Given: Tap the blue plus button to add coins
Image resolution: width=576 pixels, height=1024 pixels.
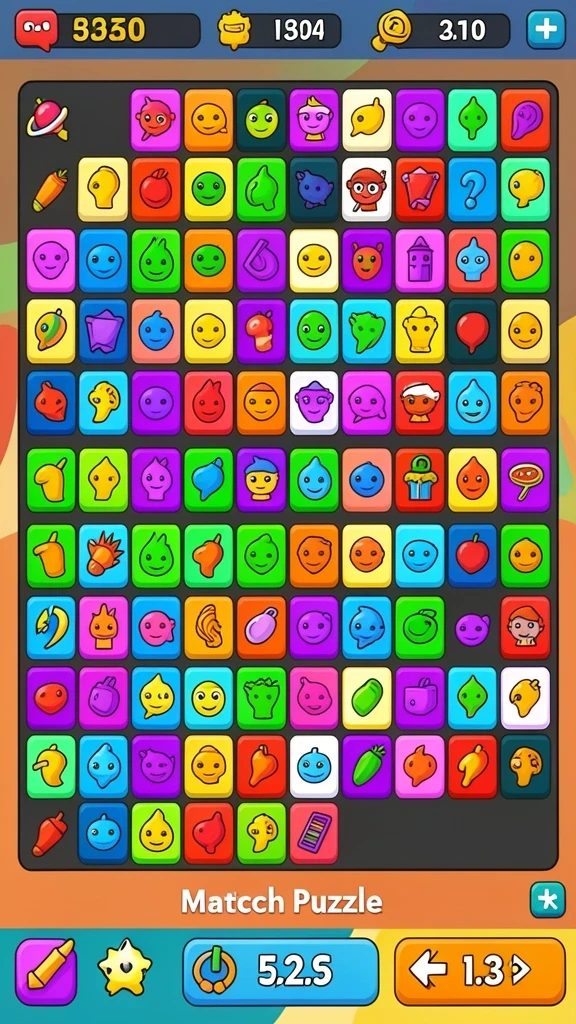Looking at the screenshot, I should (x=546, y=29).
